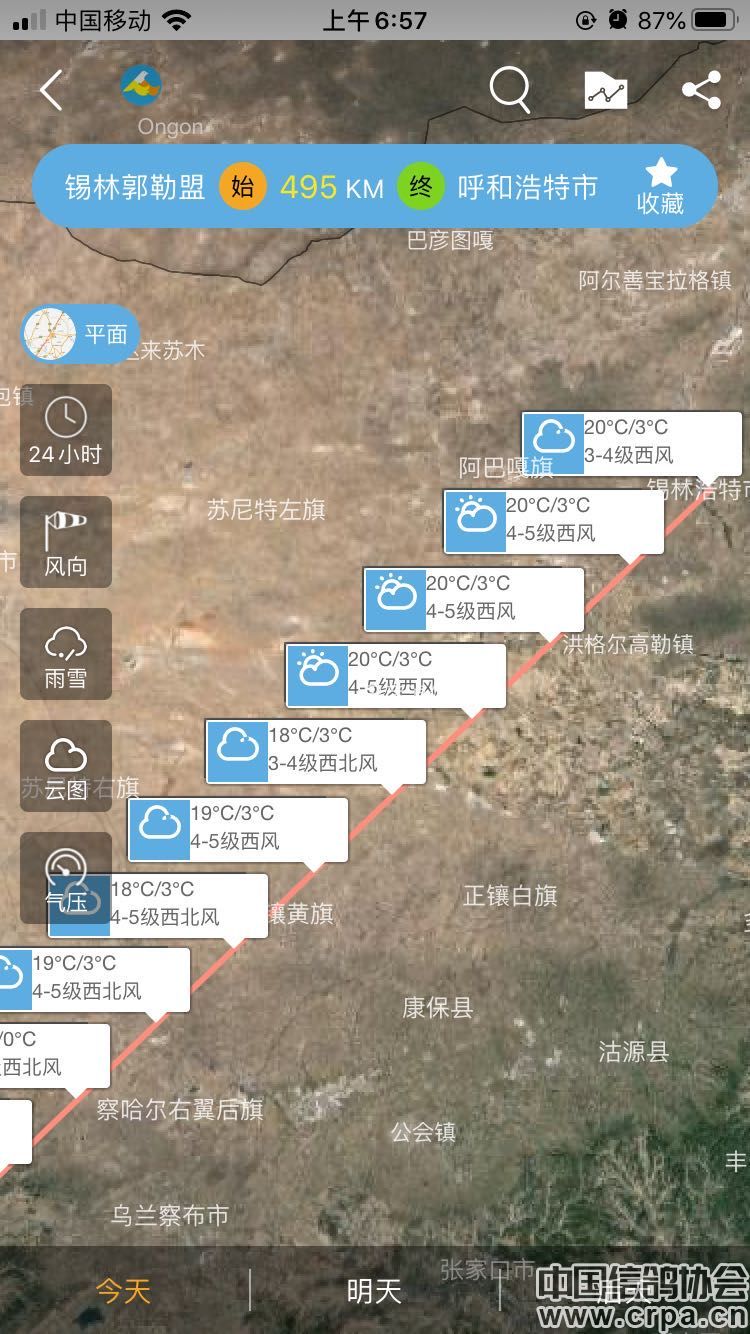The height and width of the screenshot is (1334, 750).
Task: Open the route chart icon
Action: [606, 91]
